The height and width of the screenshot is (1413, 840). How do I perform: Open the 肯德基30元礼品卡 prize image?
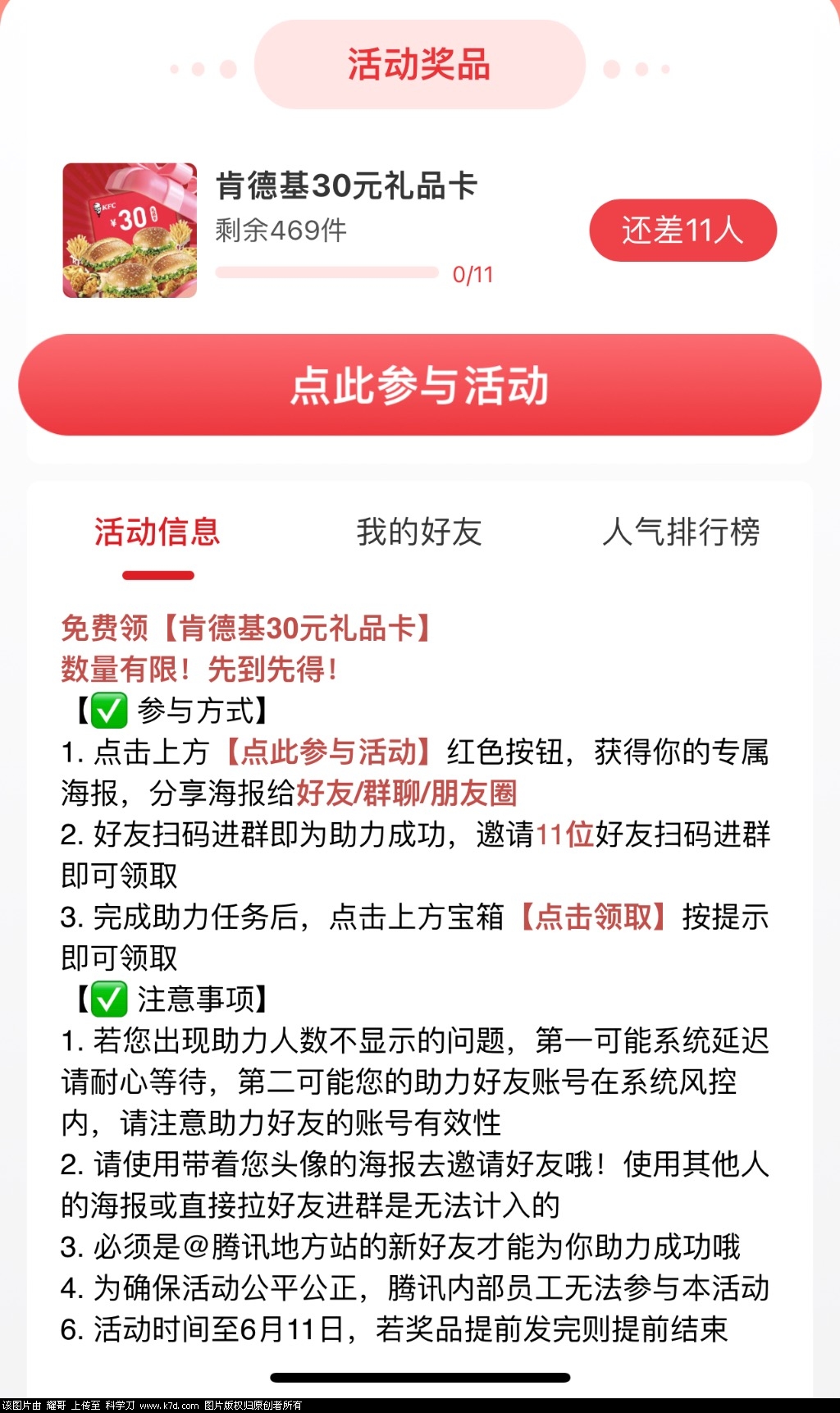tap(130, 231)
